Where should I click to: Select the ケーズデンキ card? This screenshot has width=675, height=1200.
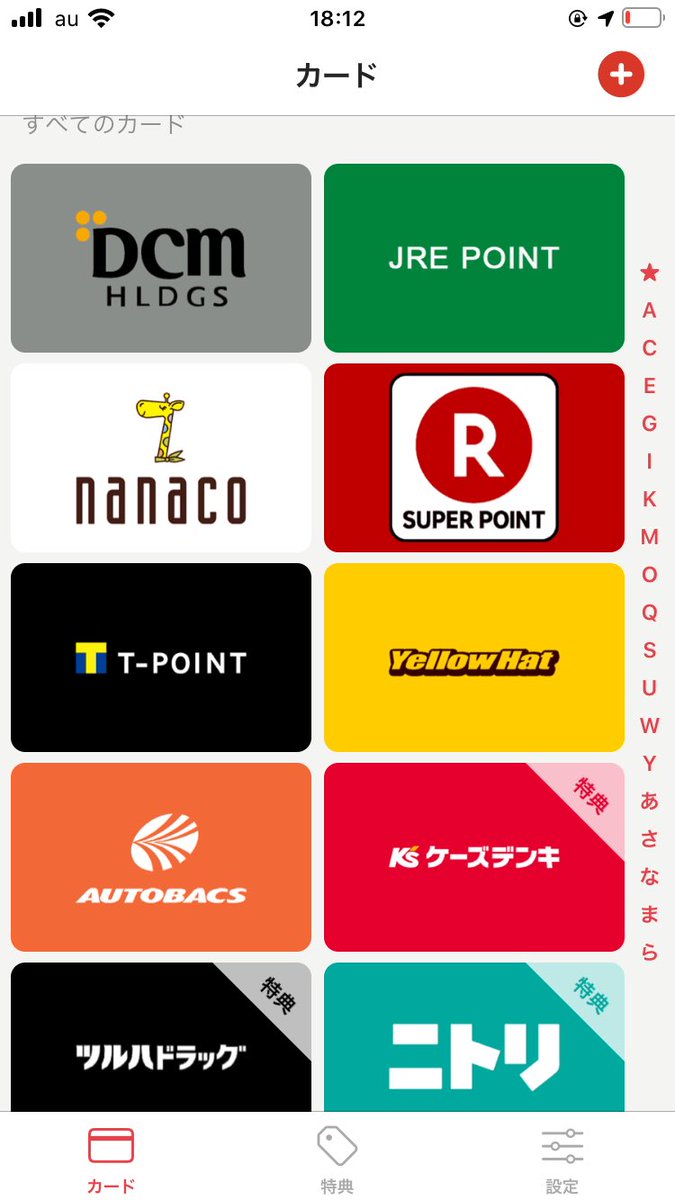click(474, 858)
